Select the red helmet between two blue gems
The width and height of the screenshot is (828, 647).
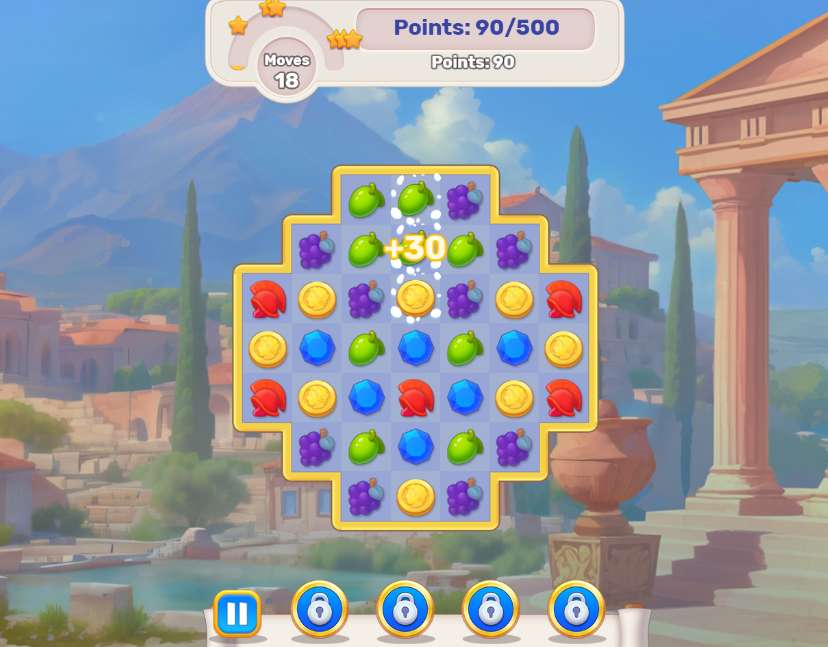pyautogui.click(x=415, y=397)
